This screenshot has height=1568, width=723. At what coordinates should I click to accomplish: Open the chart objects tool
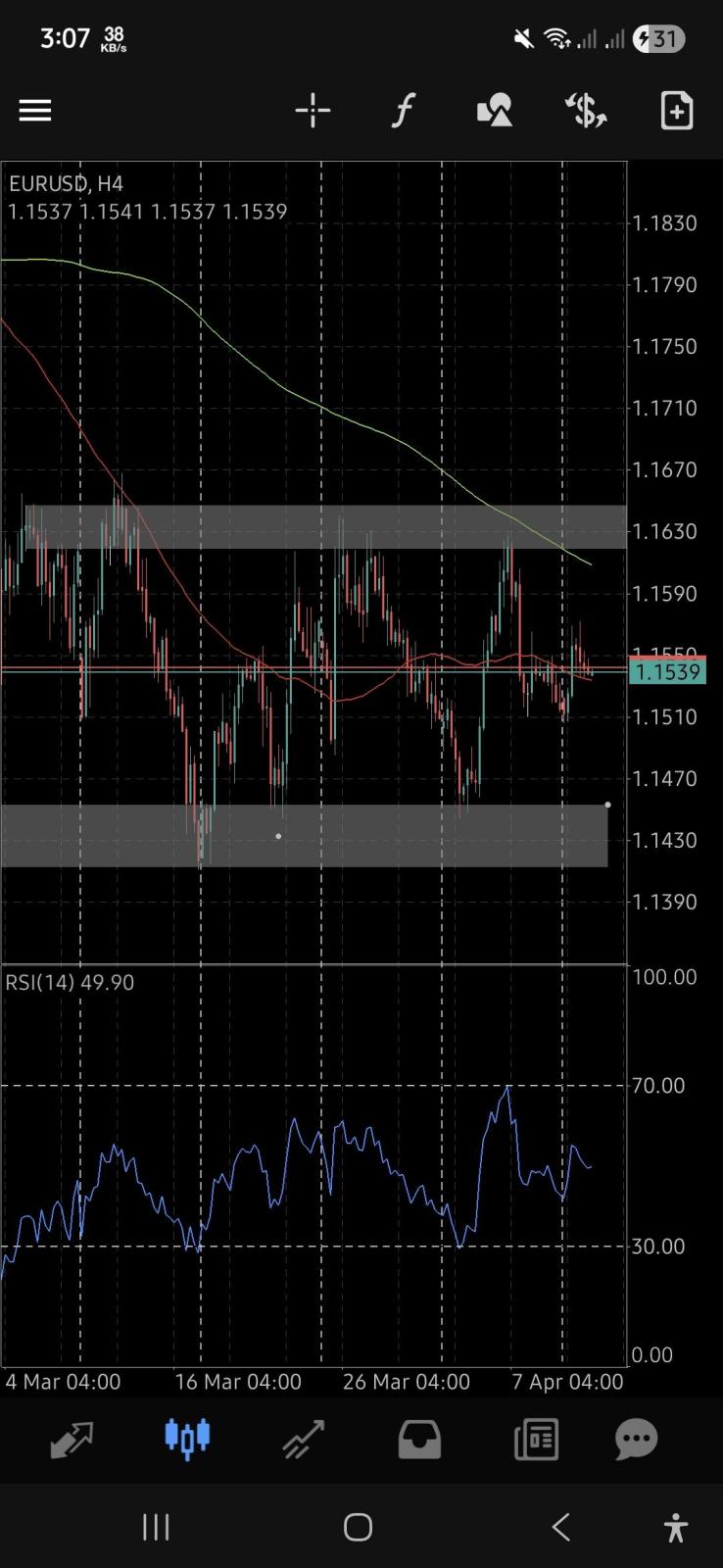click(x=494, y=111)
